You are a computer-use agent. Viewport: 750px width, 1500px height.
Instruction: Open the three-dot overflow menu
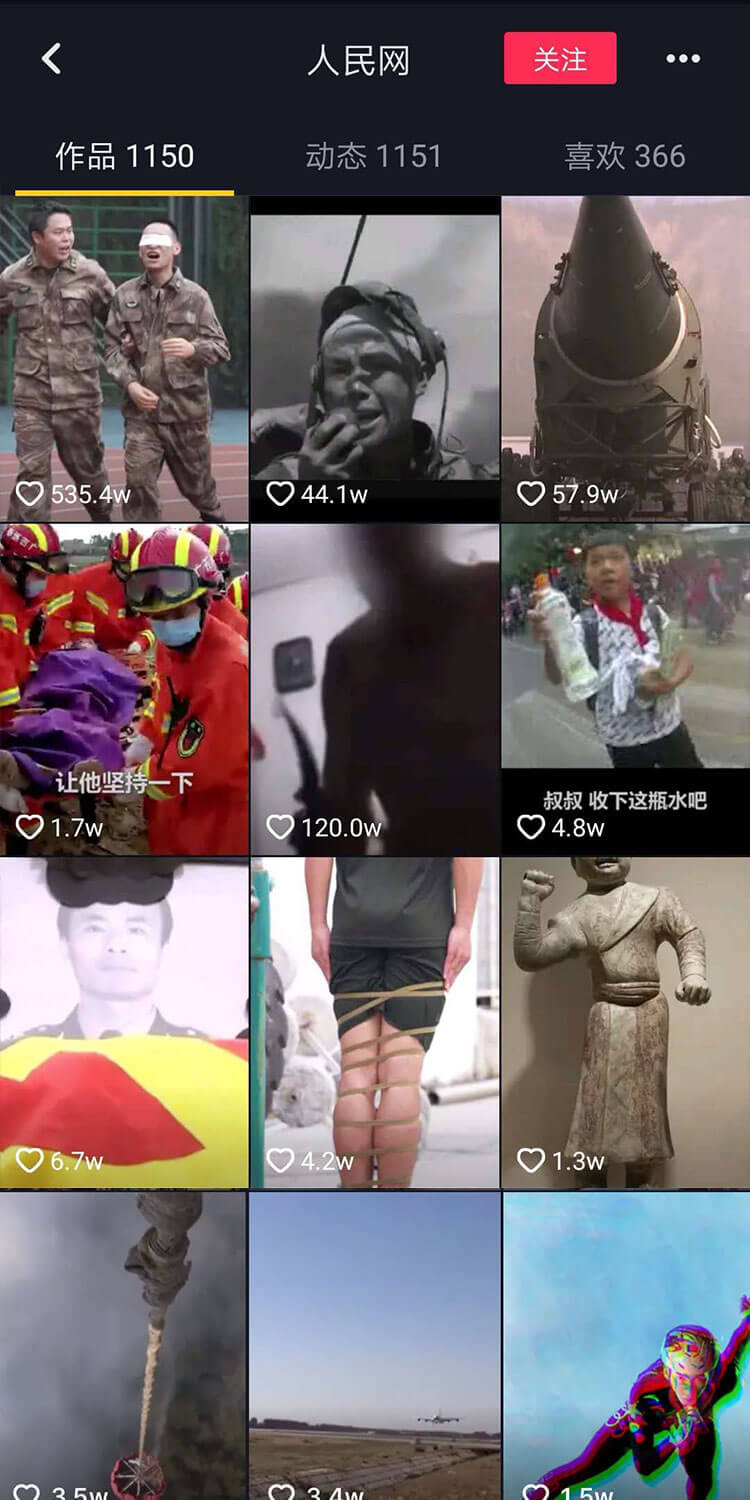[x=683, y=59]
